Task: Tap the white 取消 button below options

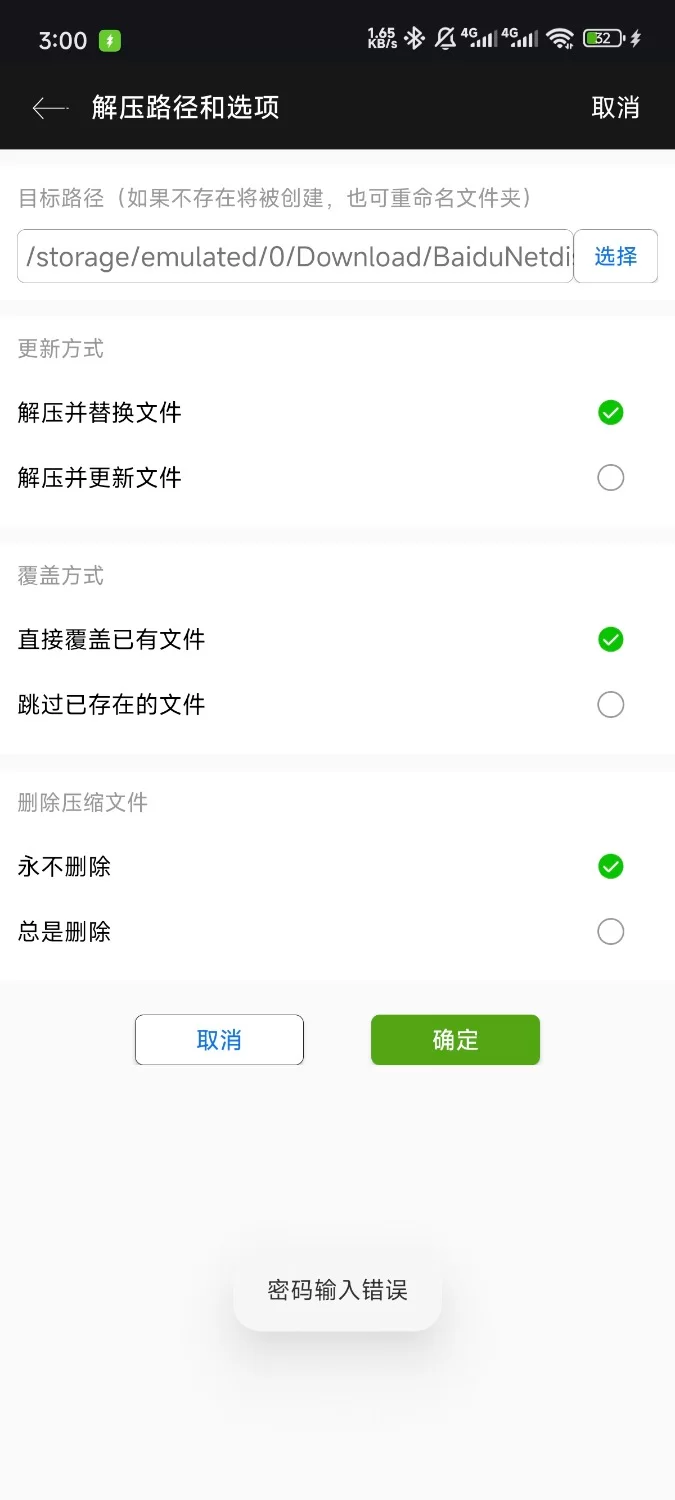Action: point(219,1040)
